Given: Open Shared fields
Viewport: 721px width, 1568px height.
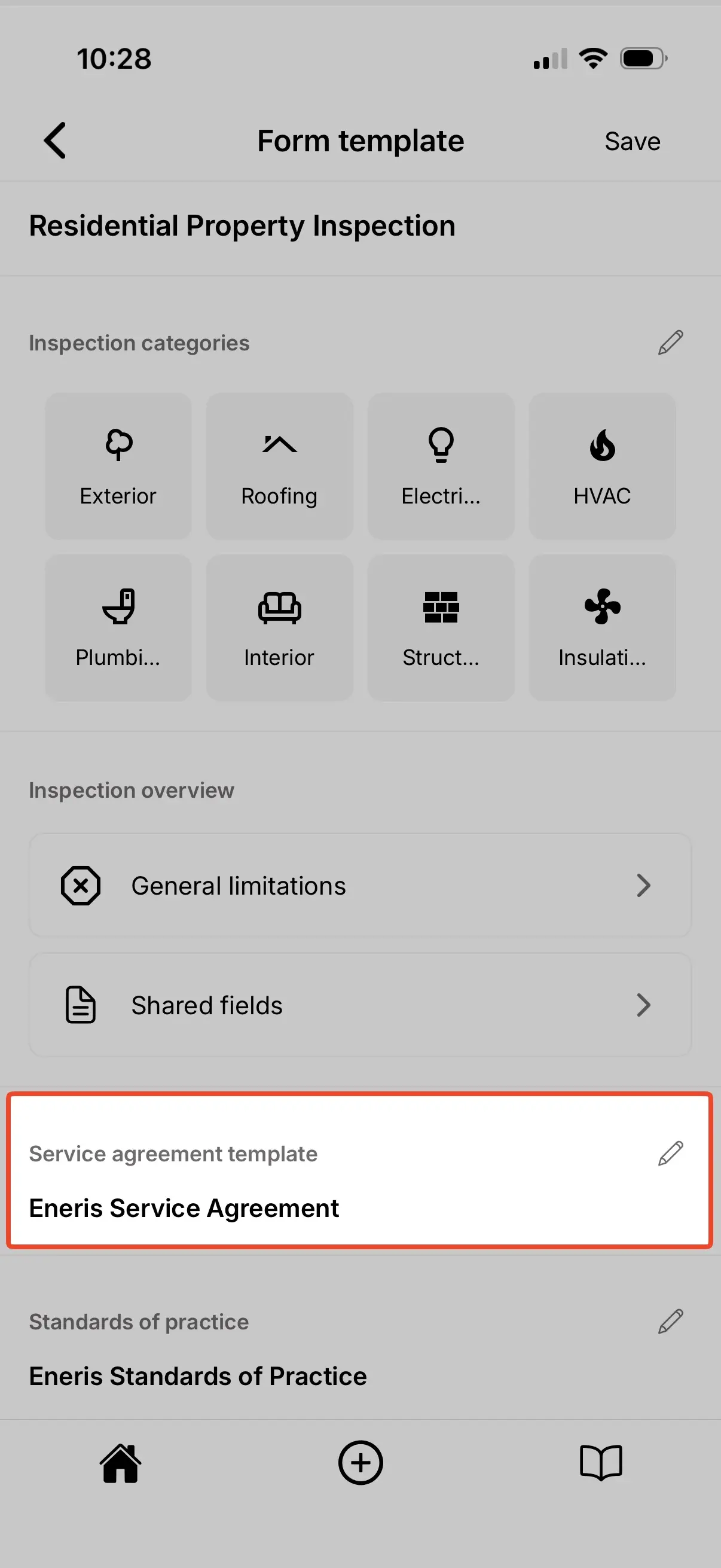Looking at the screenshot, I should (x=360, y=1005).
